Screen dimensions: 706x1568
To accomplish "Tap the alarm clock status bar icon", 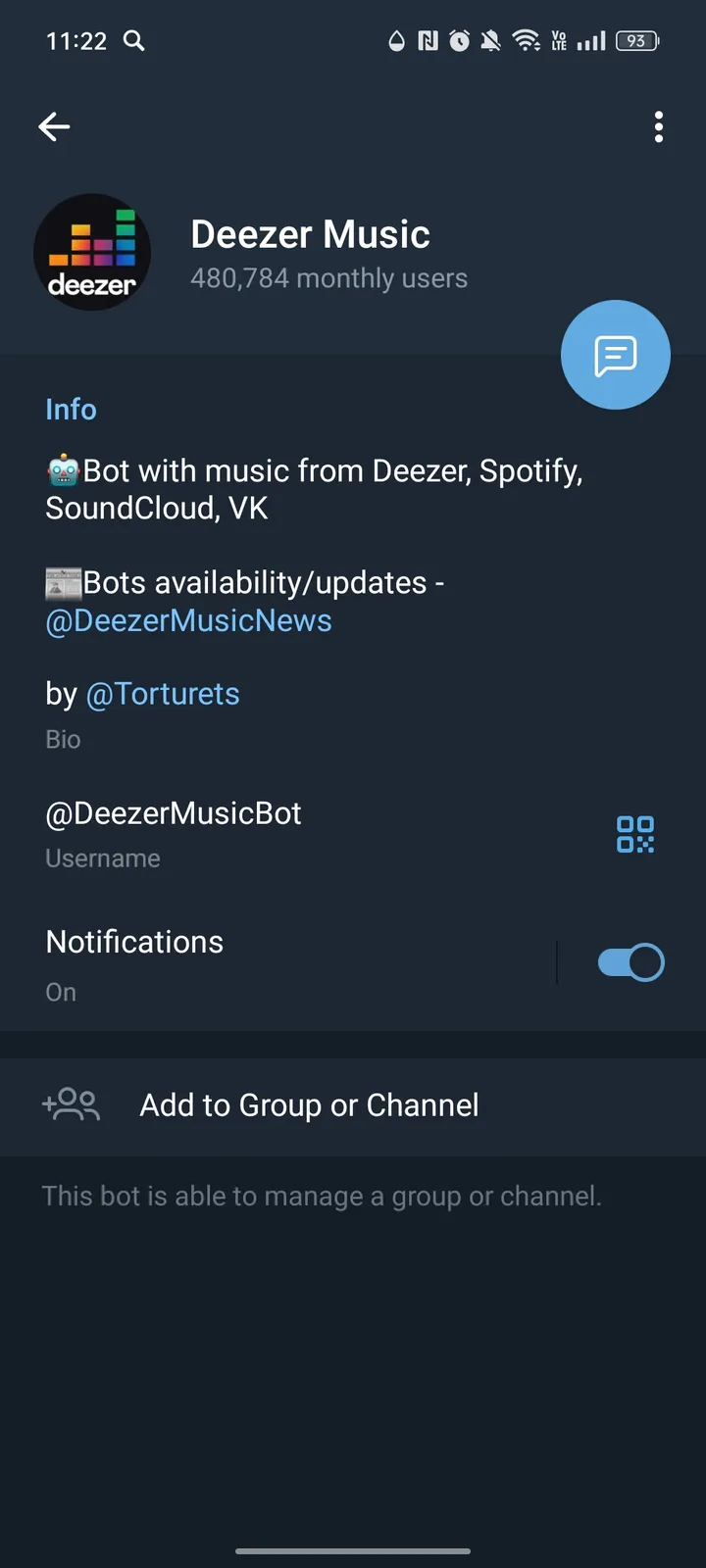I will tap(459, 41).
